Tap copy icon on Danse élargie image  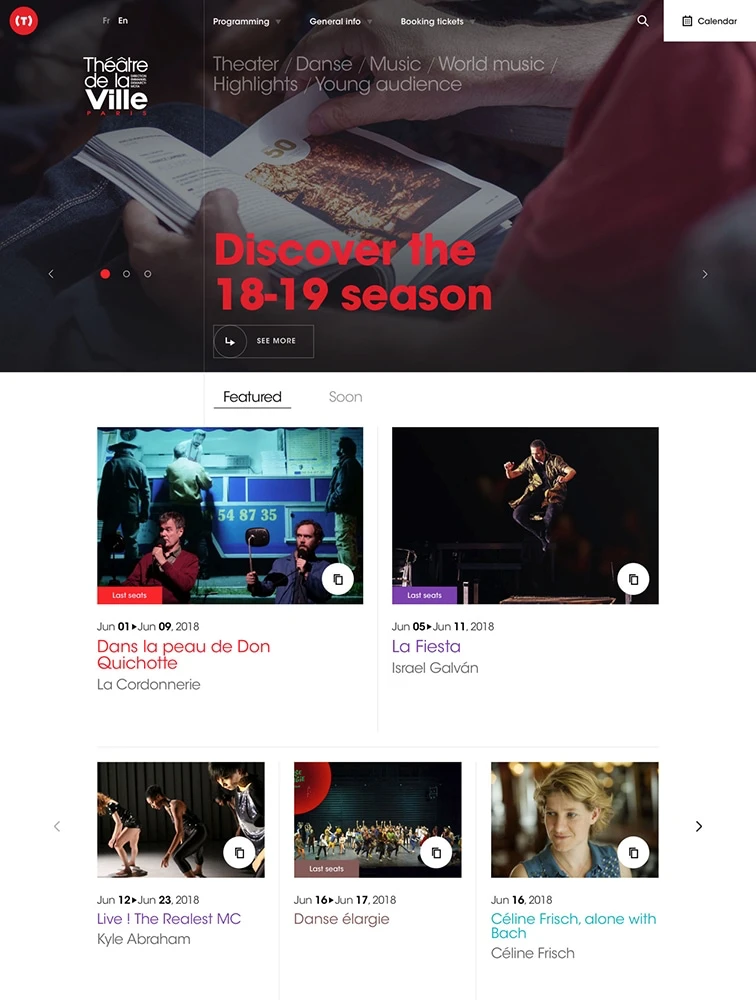coord(435,853)
